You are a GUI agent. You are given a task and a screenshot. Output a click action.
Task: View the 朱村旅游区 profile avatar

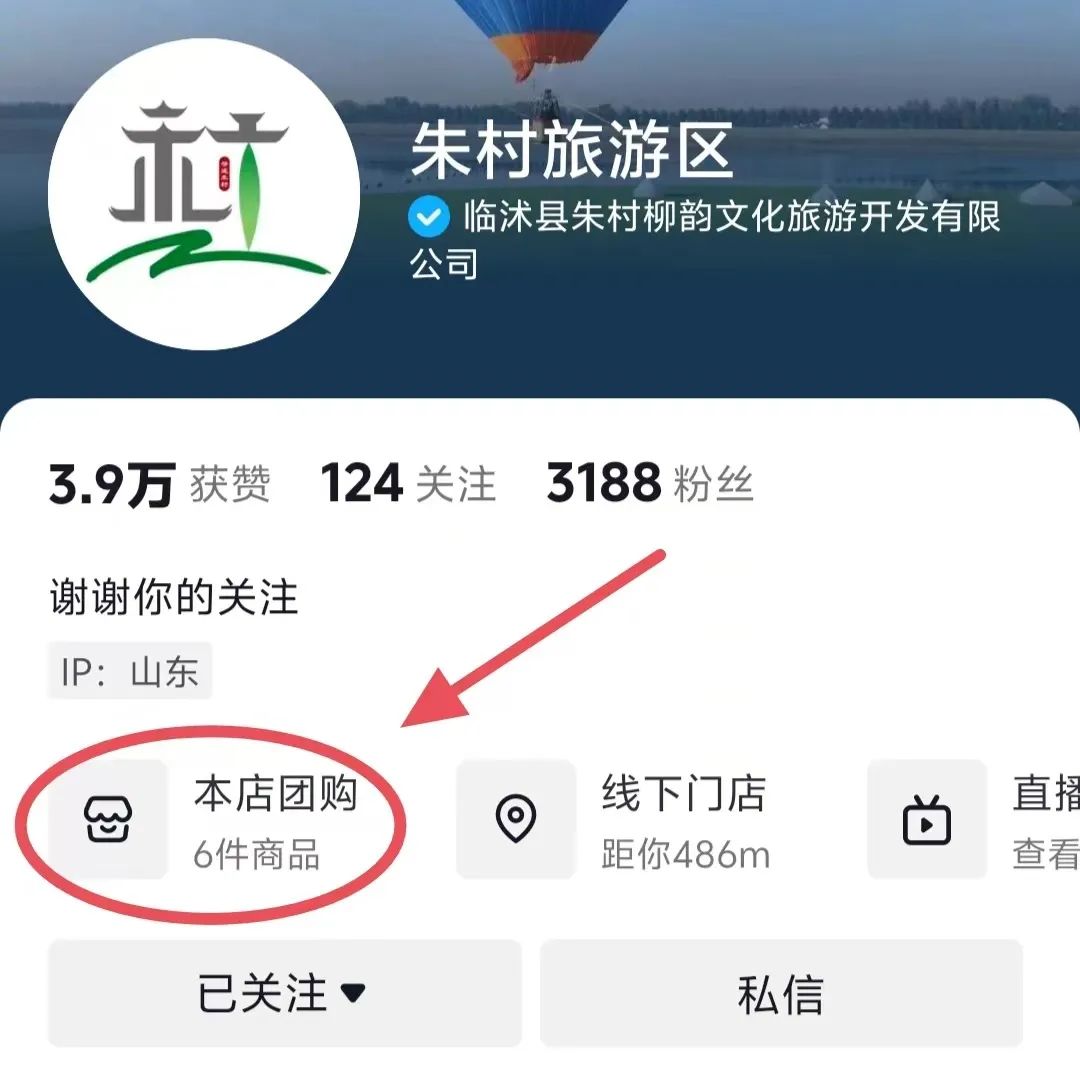[x=204, y=192]
